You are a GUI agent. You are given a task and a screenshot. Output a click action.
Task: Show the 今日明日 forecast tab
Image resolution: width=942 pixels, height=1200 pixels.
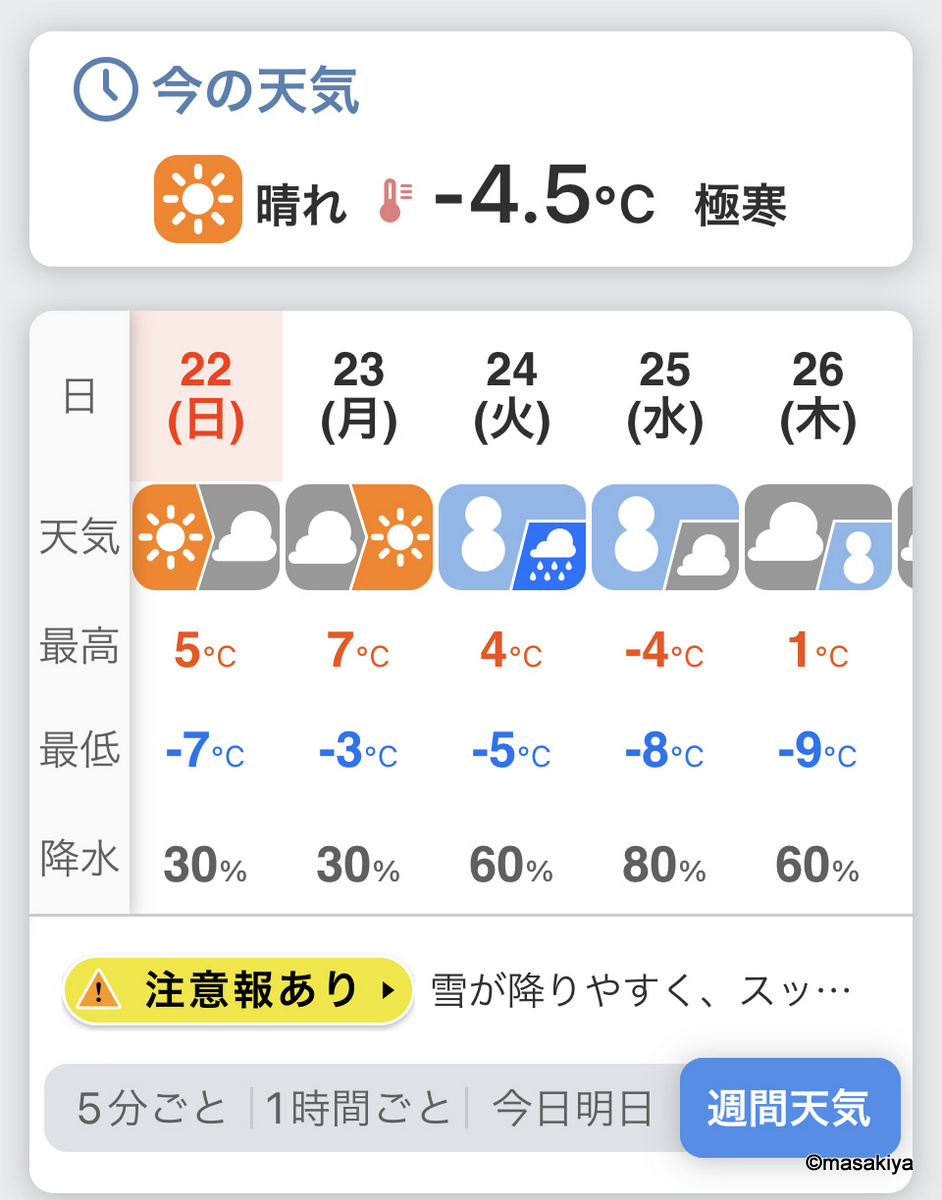572,1108
